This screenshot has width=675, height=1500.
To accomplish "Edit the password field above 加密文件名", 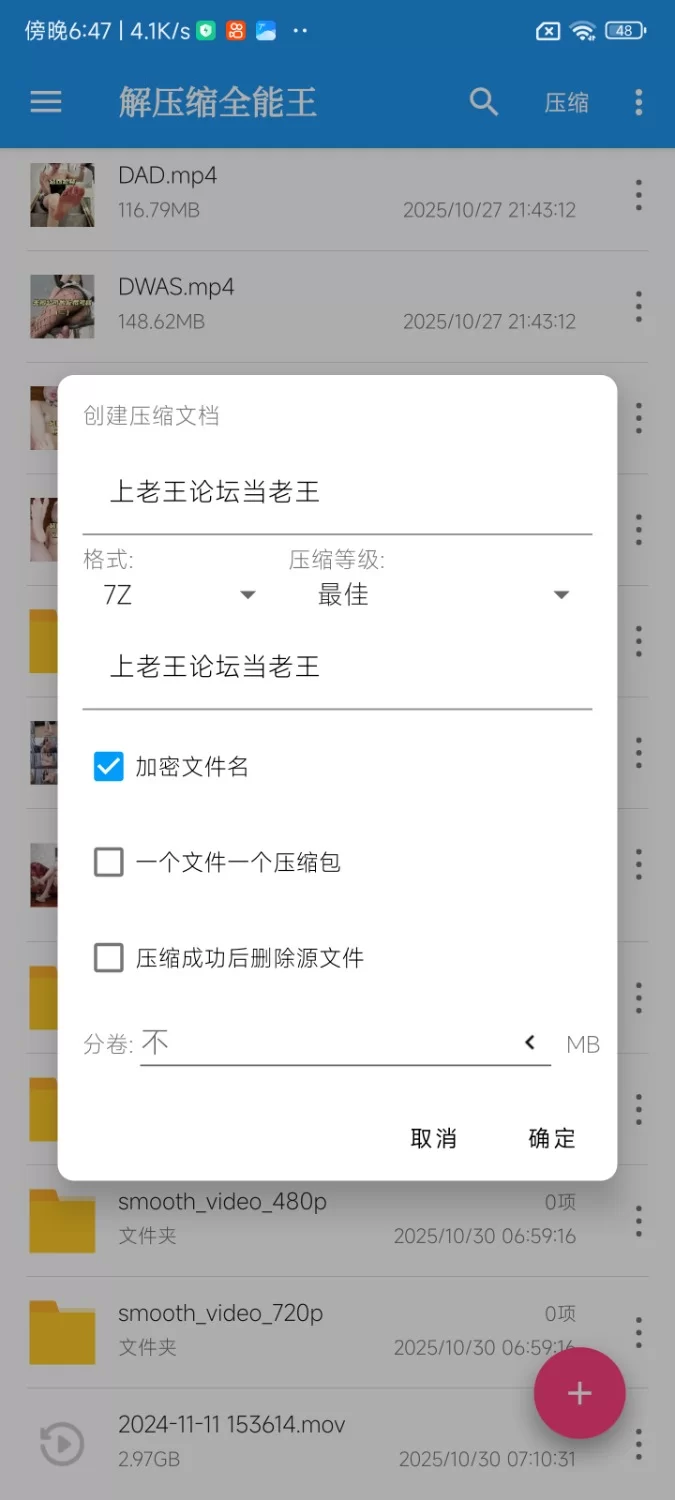I will (336, 667).
